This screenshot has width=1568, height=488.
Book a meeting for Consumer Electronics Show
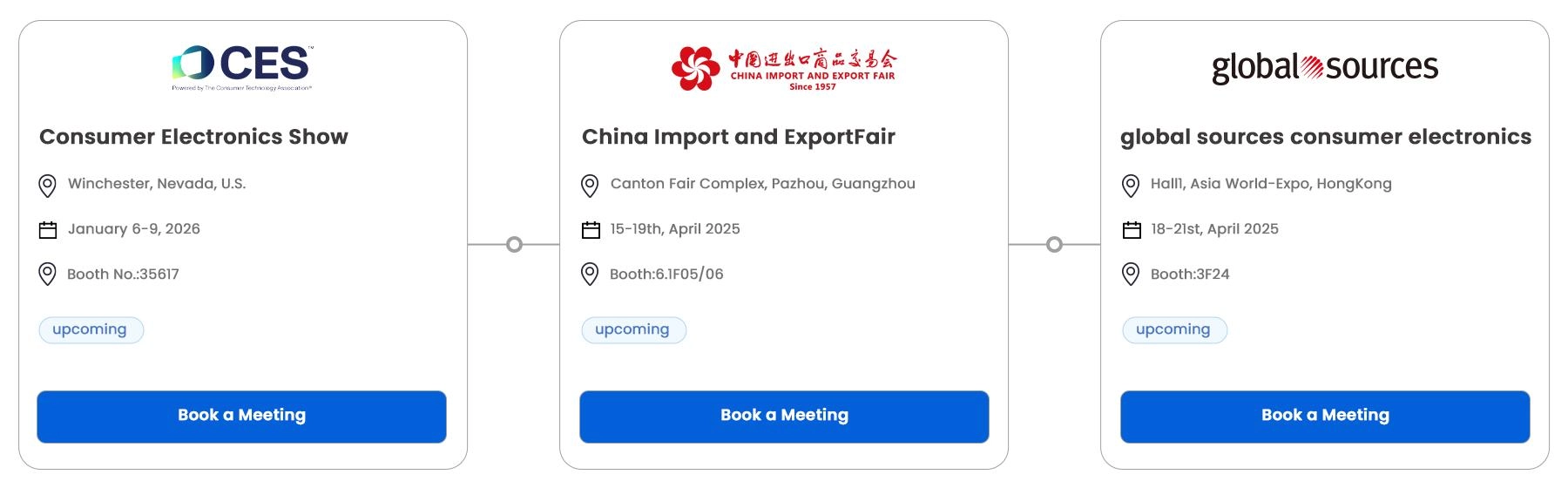(x=241, y=417)
